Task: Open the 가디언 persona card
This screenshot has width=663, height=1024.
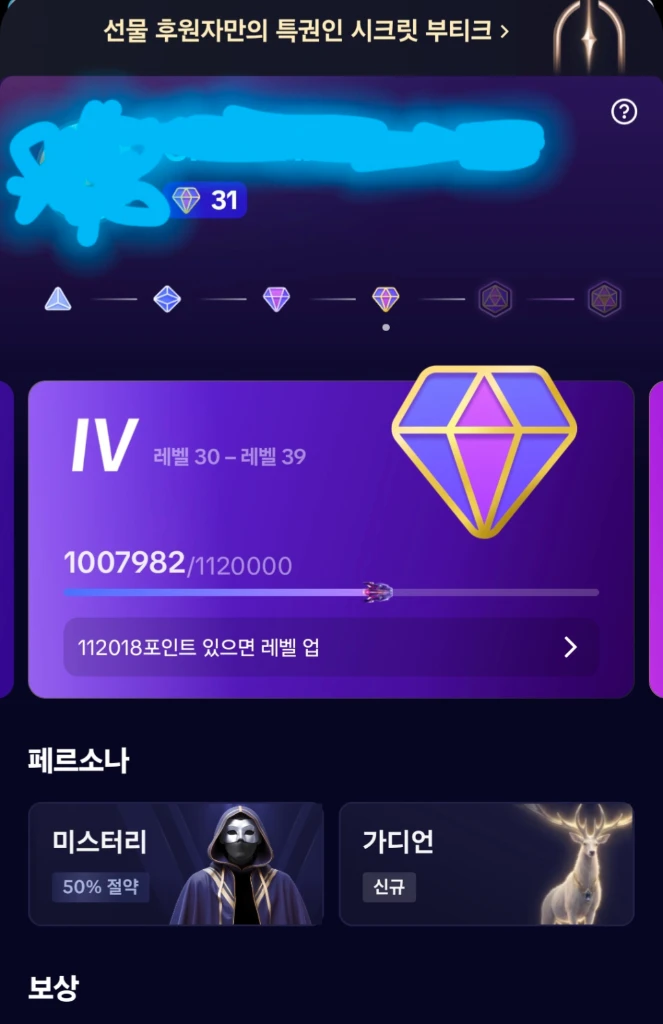Action: click(x=487, y=863)
